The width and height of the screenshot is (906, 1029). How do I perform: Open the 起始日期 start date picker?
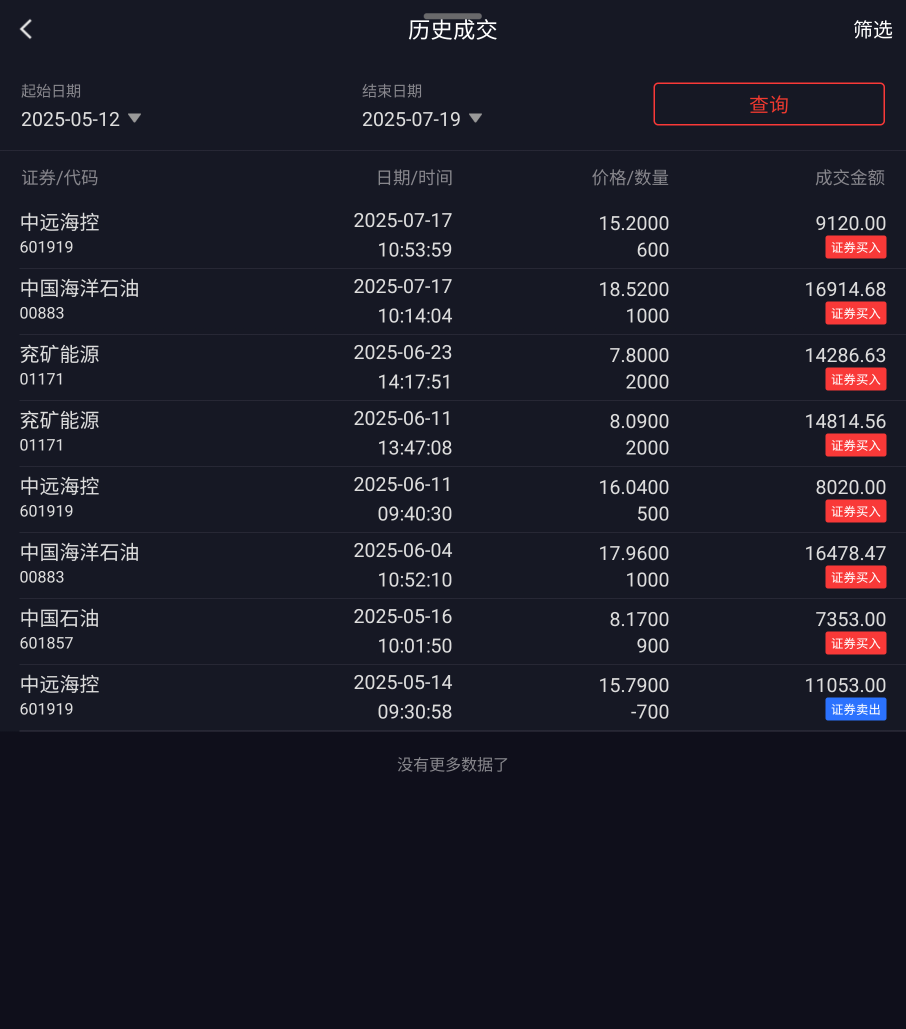pos(81,119)
